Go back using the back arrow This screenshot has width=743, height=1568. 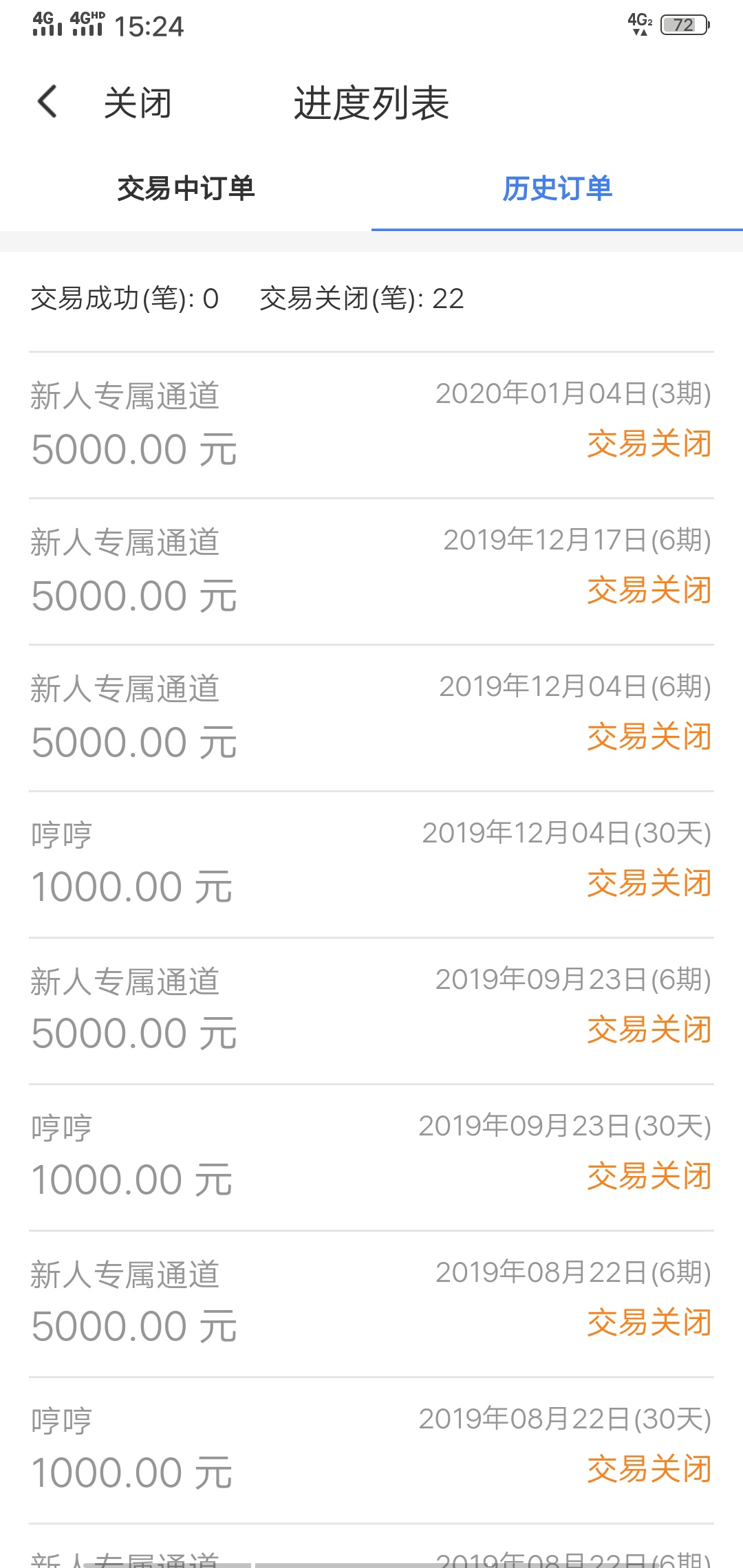(47, 102)
